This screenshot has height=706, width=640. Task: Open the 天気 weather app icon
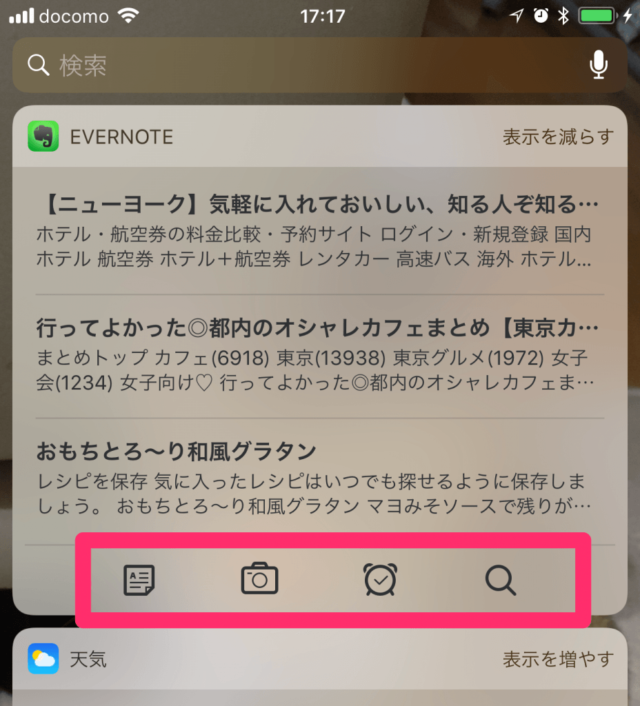[x=43, y=659]
